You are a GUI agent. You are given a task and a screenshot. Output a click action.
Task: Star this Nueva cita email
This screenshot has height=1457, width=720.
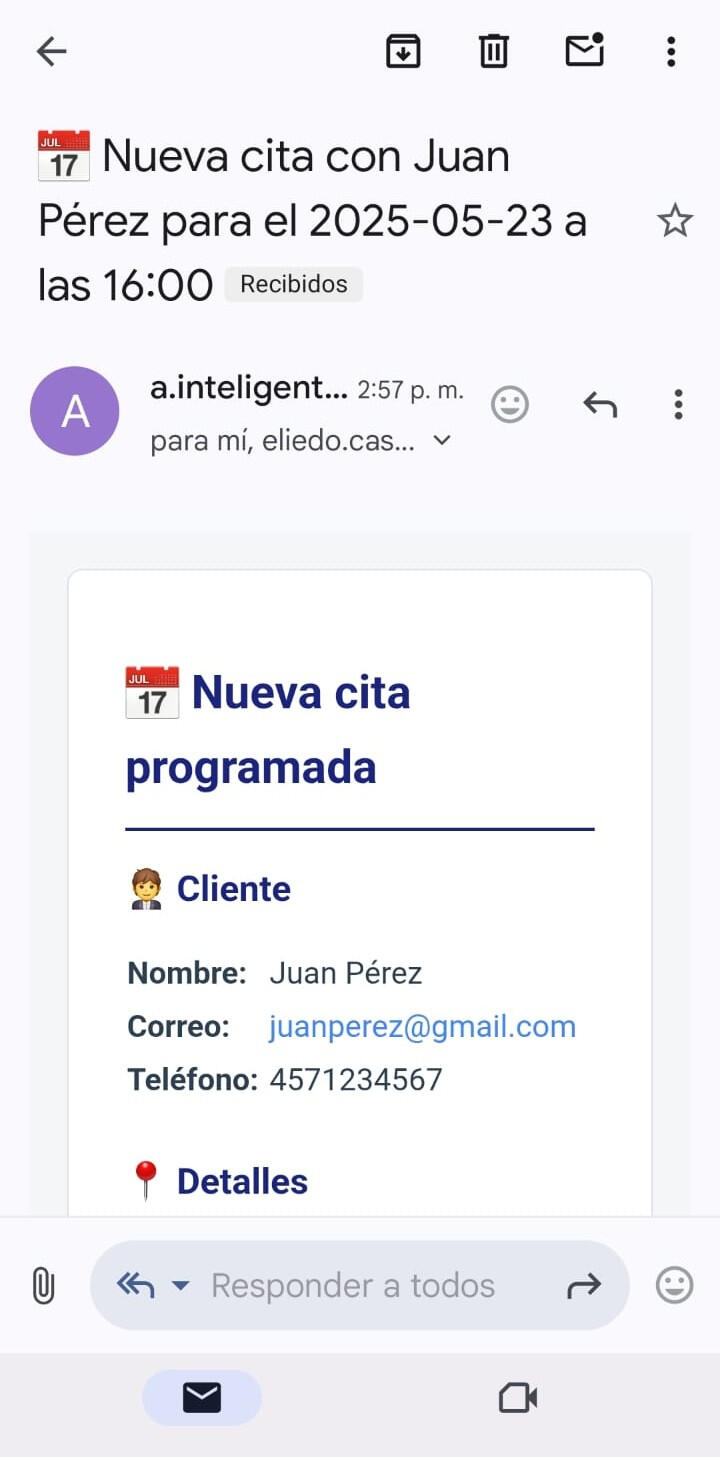pyautogui.click(x=675, y=221)
